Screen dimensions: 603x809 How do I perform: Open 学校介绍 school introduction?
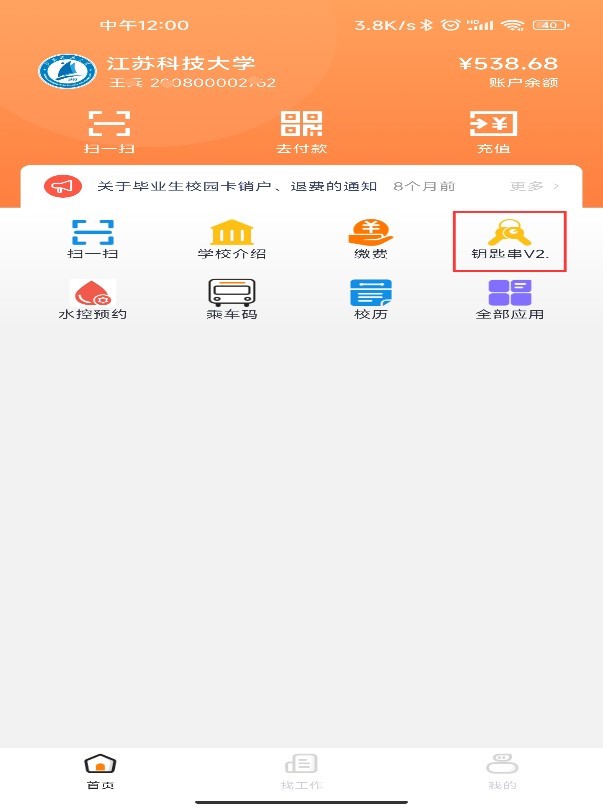pyautogui.click(x=232, y=240)
